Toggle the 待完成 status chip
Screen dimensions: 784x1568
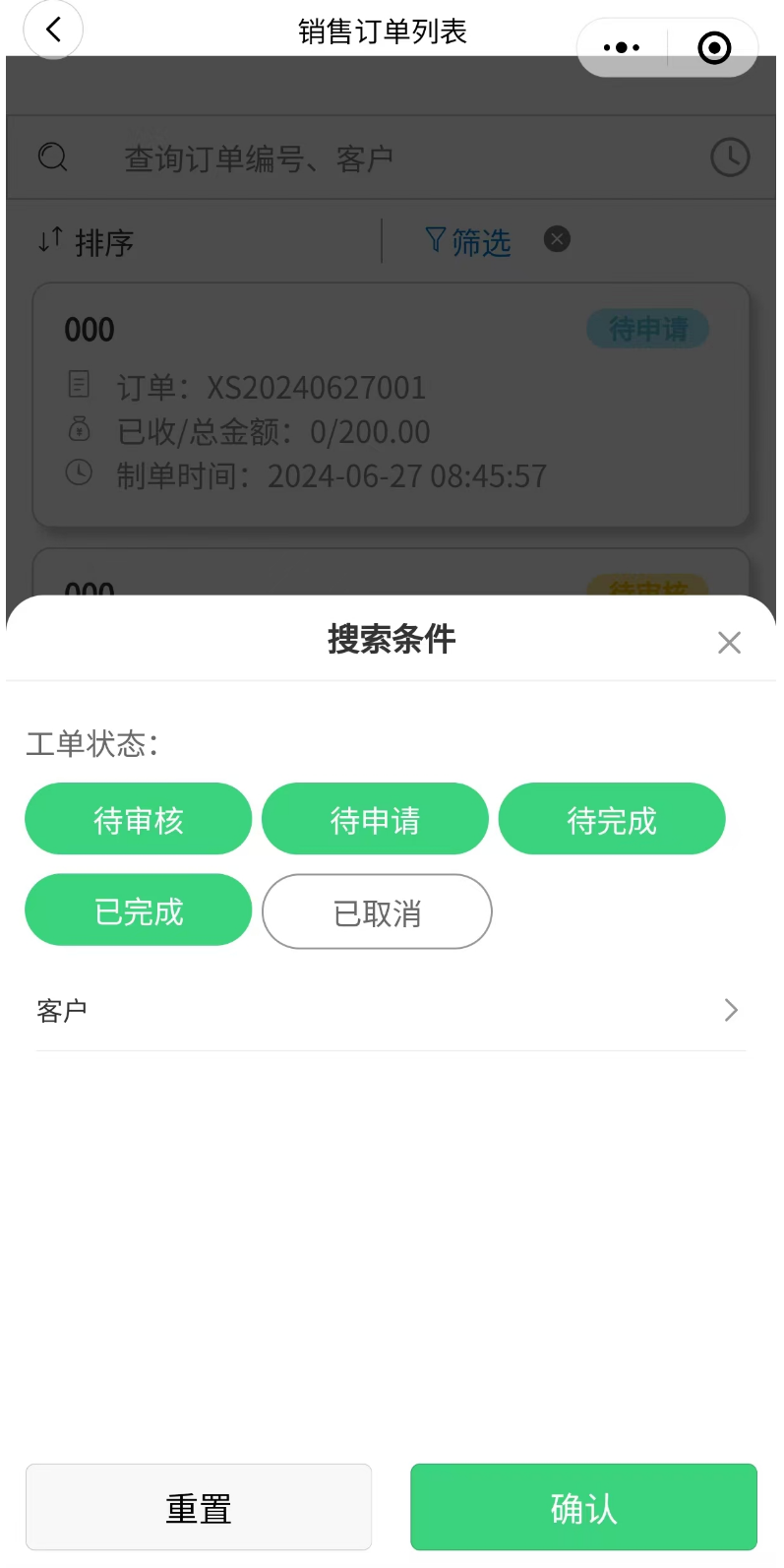(612, 819)
